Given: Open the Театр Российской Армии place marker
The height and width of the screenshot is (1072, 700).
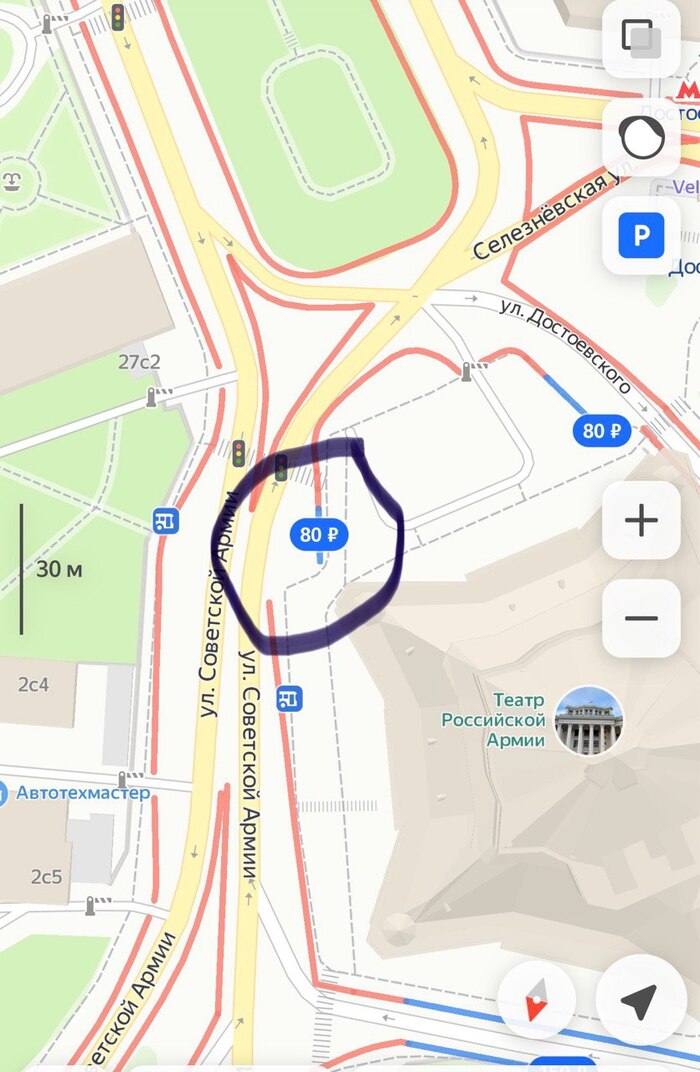Looking at the screenshot, I should click(589, 720).
